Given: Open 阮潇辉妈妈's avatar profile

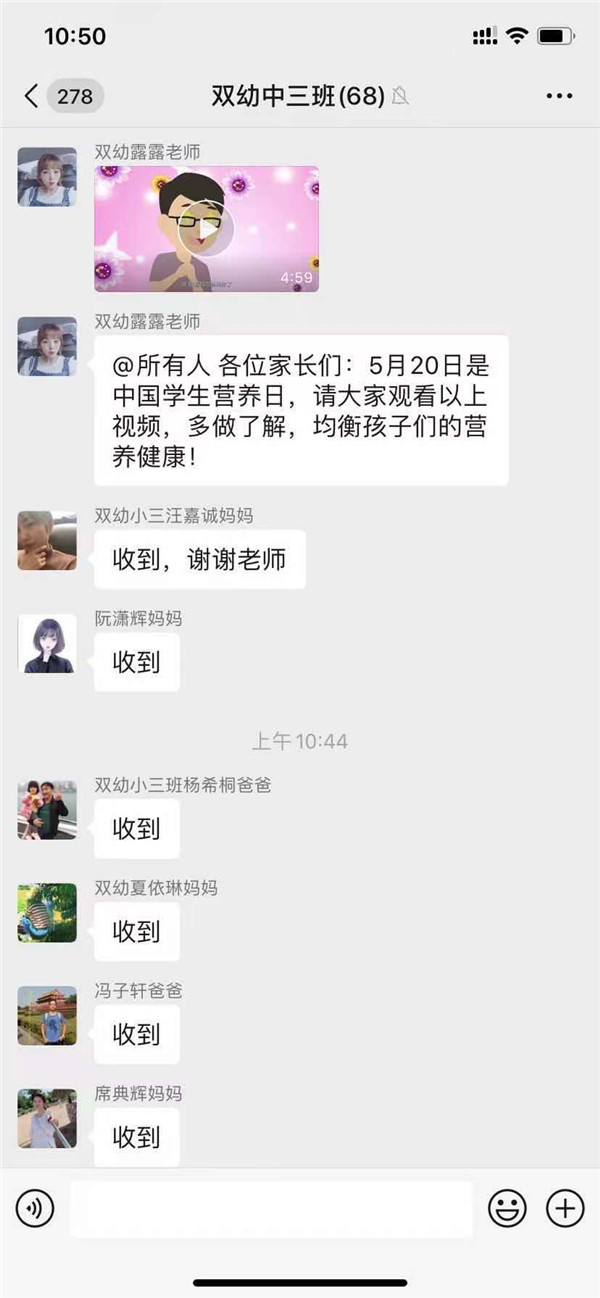Looking at the screenshot, I should (x=47, y=644).
